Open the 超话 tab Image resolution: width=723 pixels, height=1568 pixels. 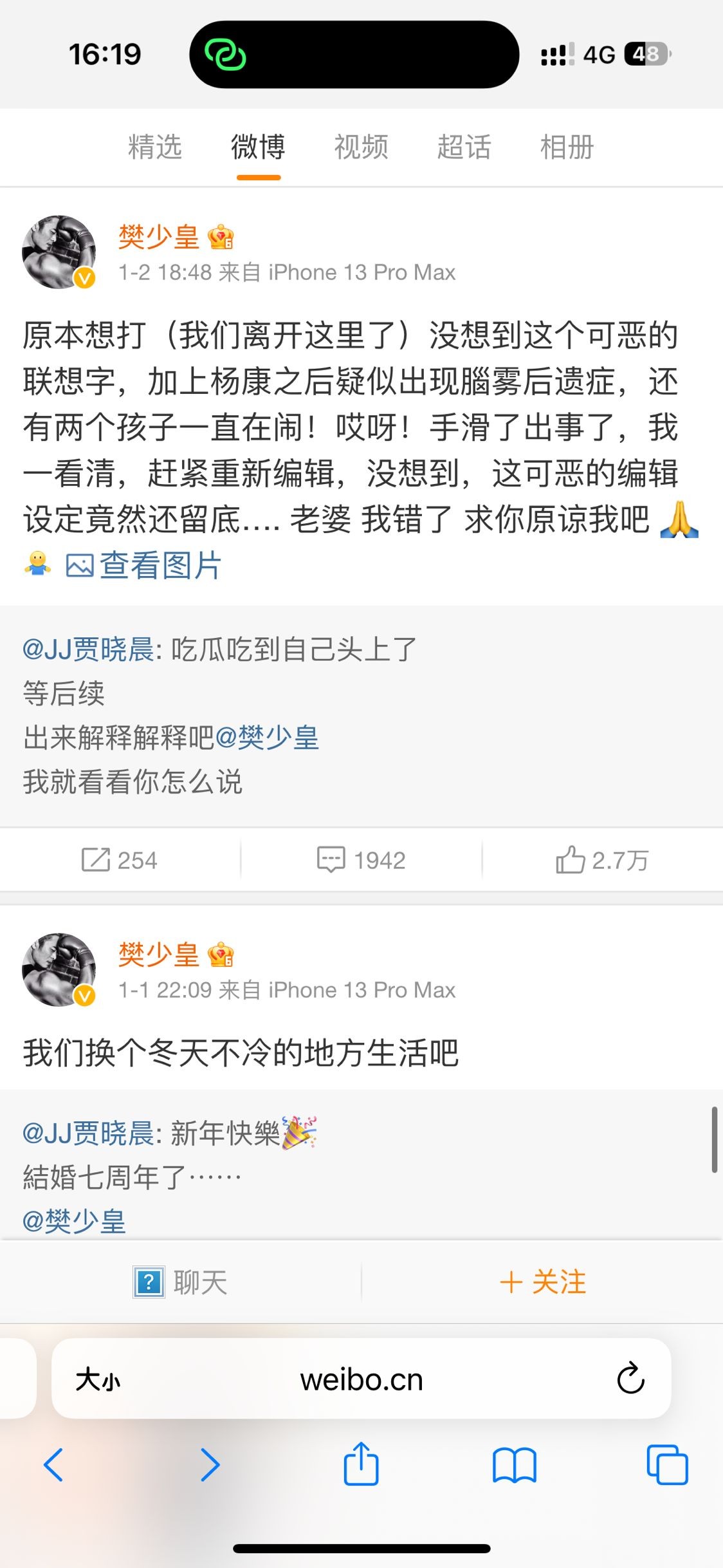(465, 147)
